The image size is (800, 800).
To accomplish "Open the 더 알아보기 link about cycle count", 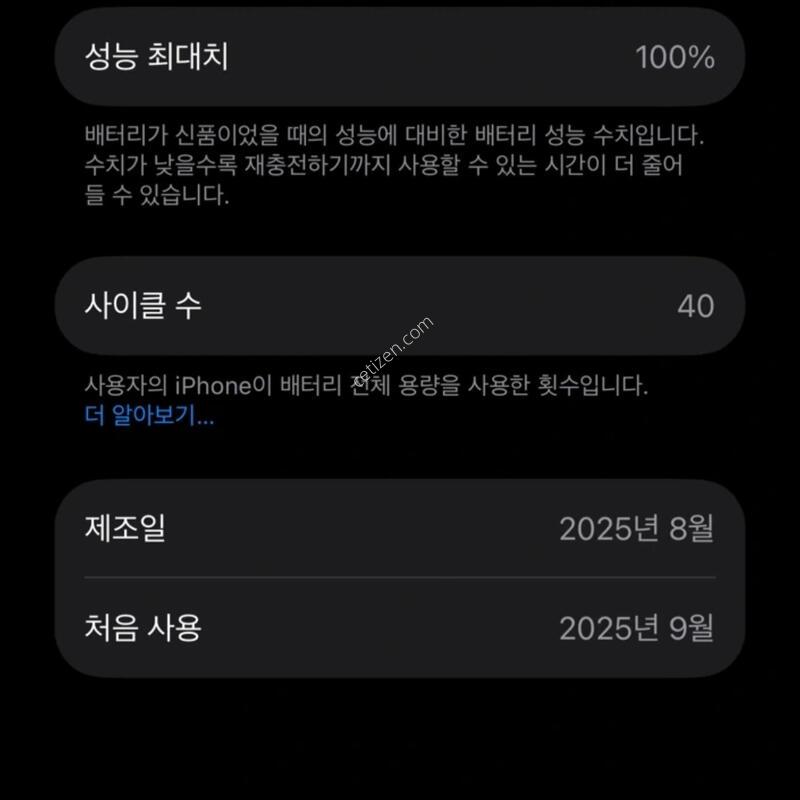I will [149, 417].
